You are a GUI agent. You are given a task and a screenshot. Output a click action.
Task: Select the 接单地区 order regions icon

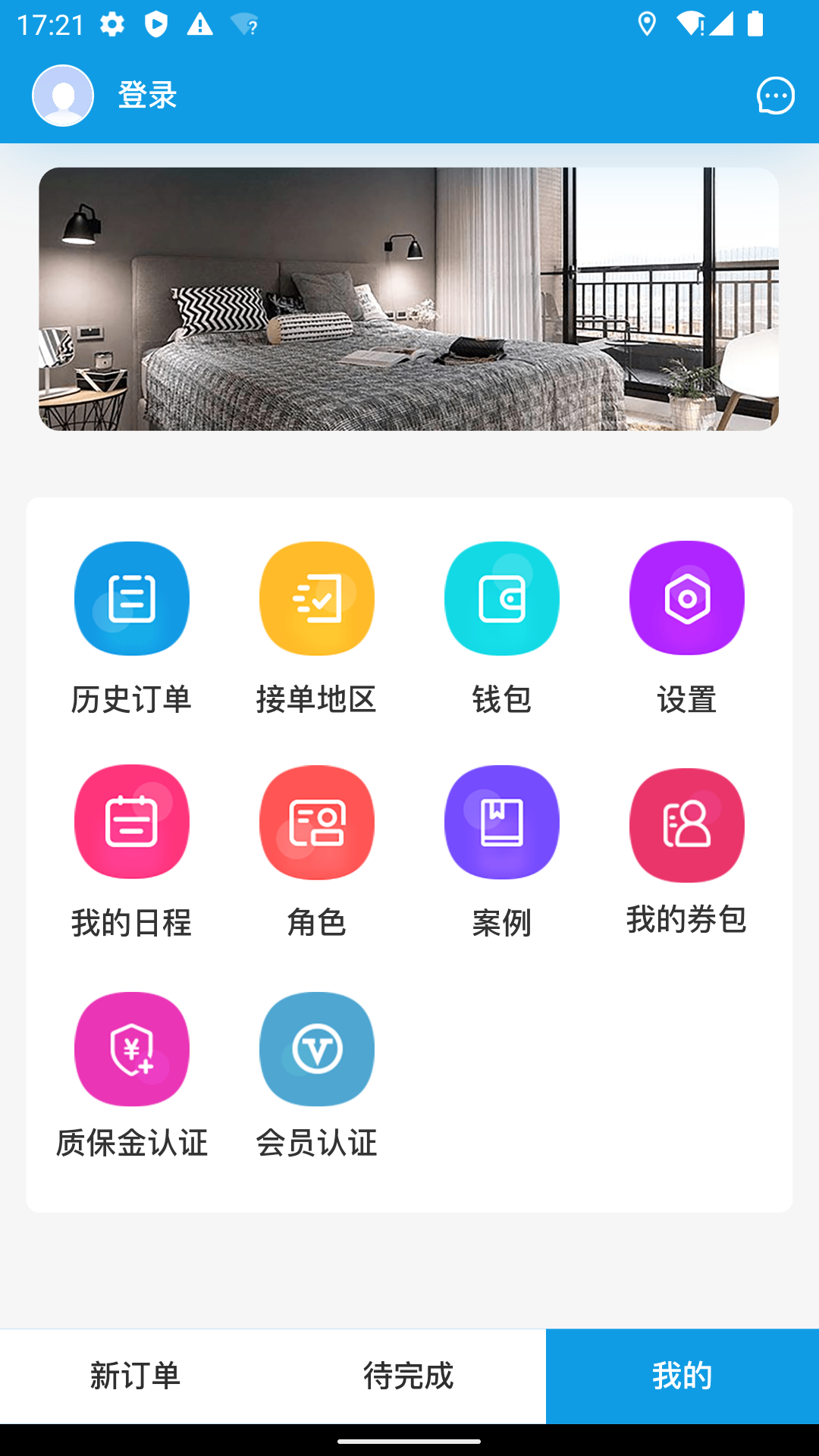pos(316,598)
